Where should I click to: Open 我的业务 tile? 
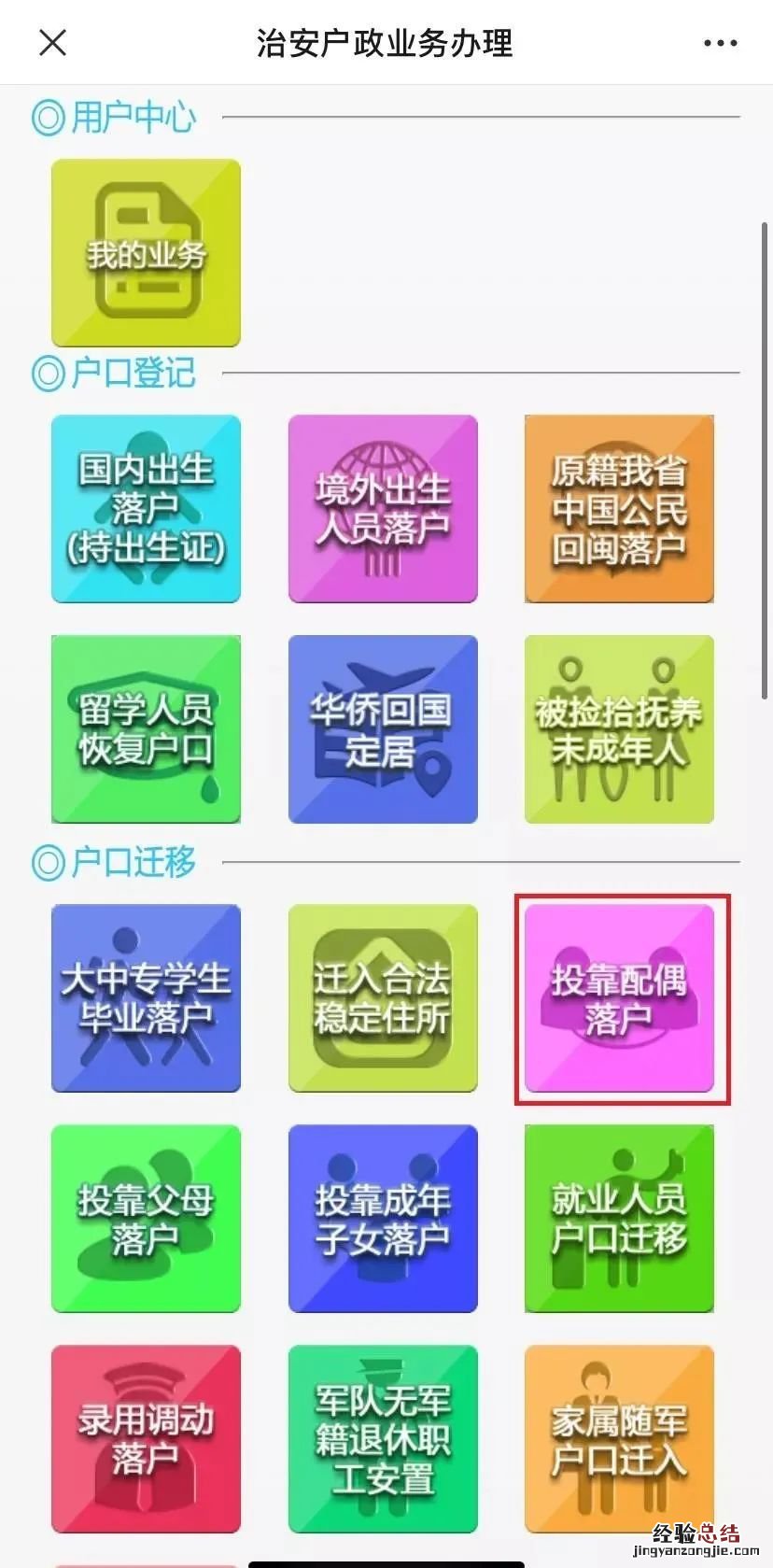click(146, 253)
